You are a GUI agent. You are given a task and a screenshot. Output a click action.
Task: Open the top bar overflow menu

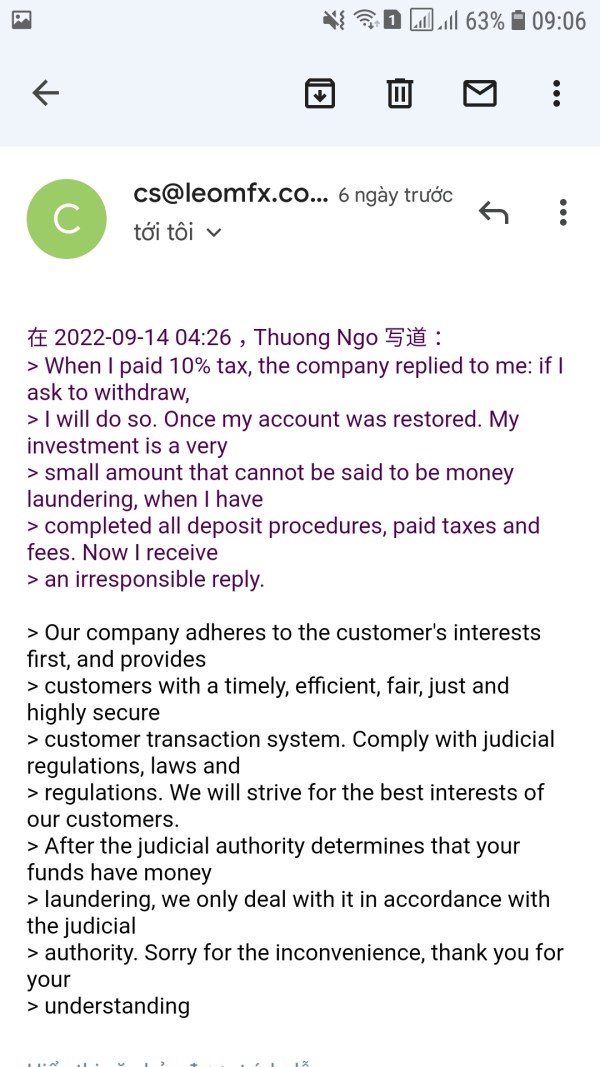556,93
